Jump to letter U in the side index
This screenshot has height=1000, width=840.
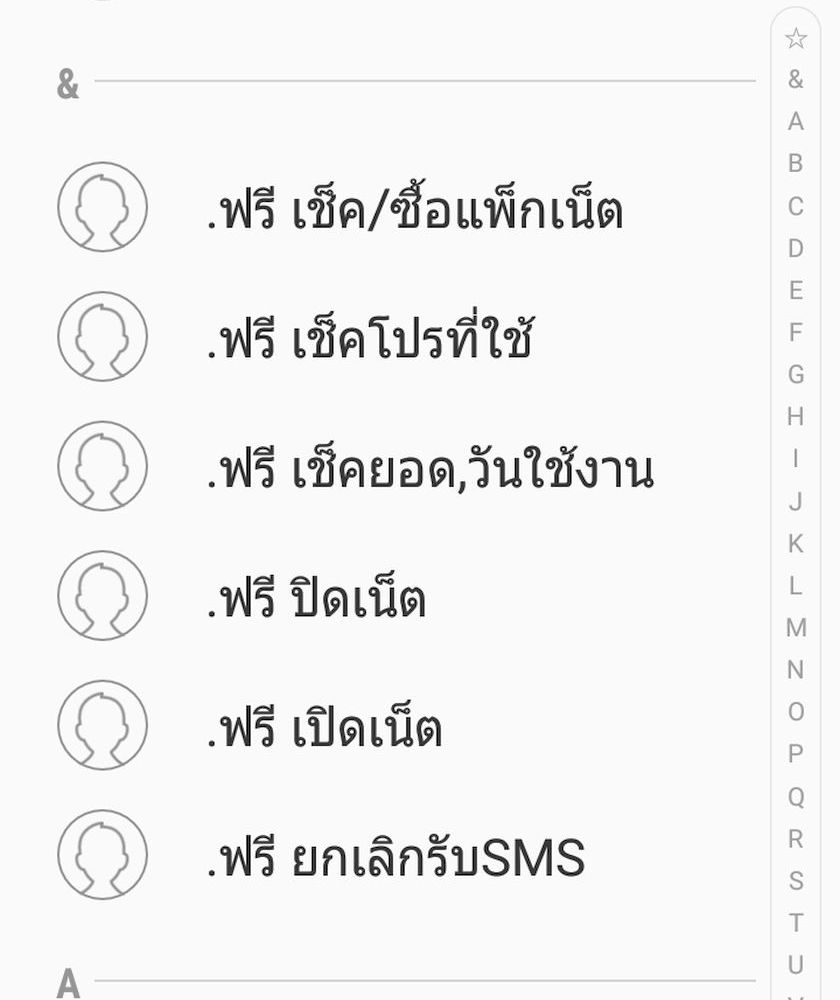pos(795,965)
